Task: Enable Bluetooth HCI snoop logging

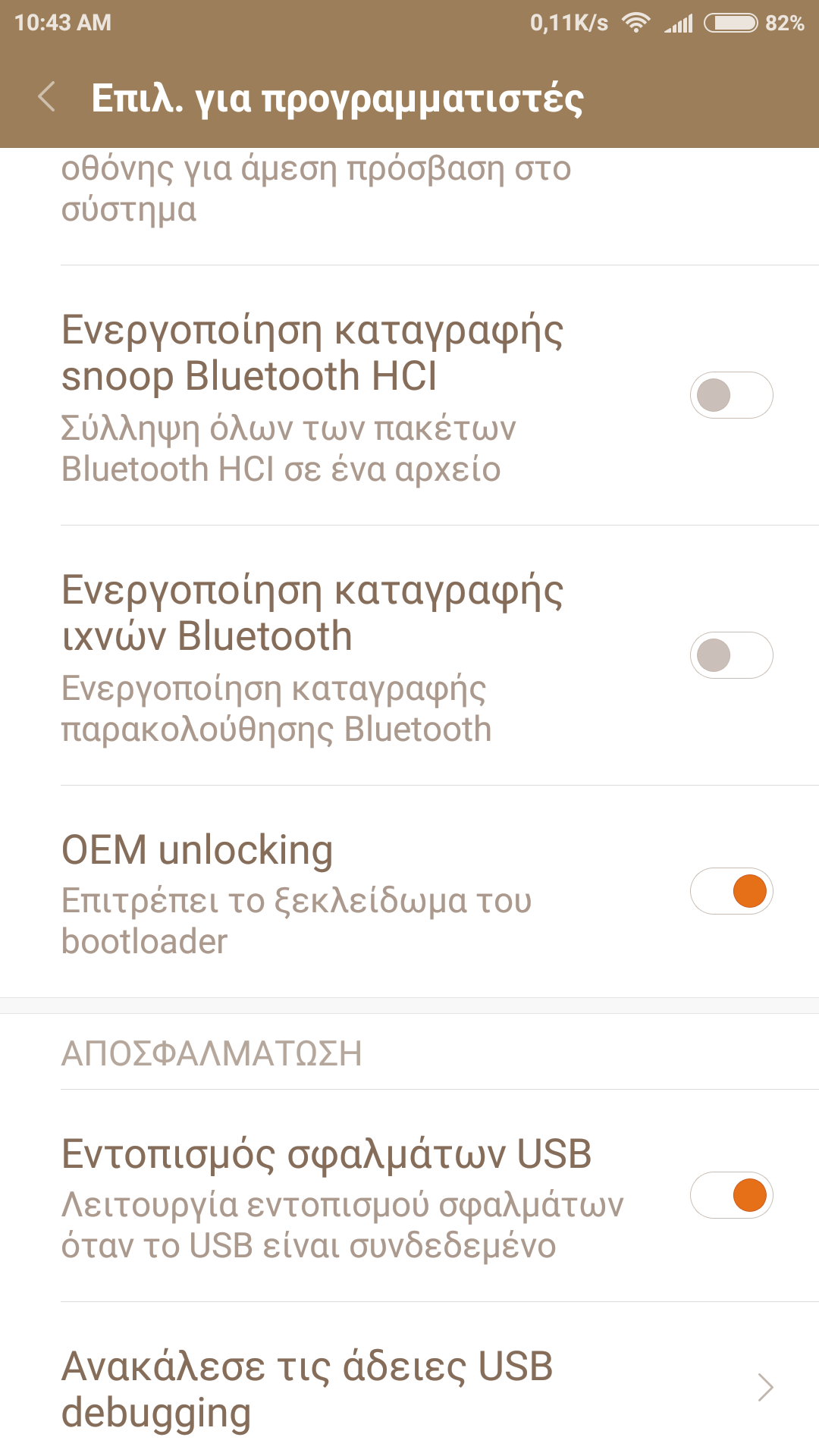Action: 731,395
